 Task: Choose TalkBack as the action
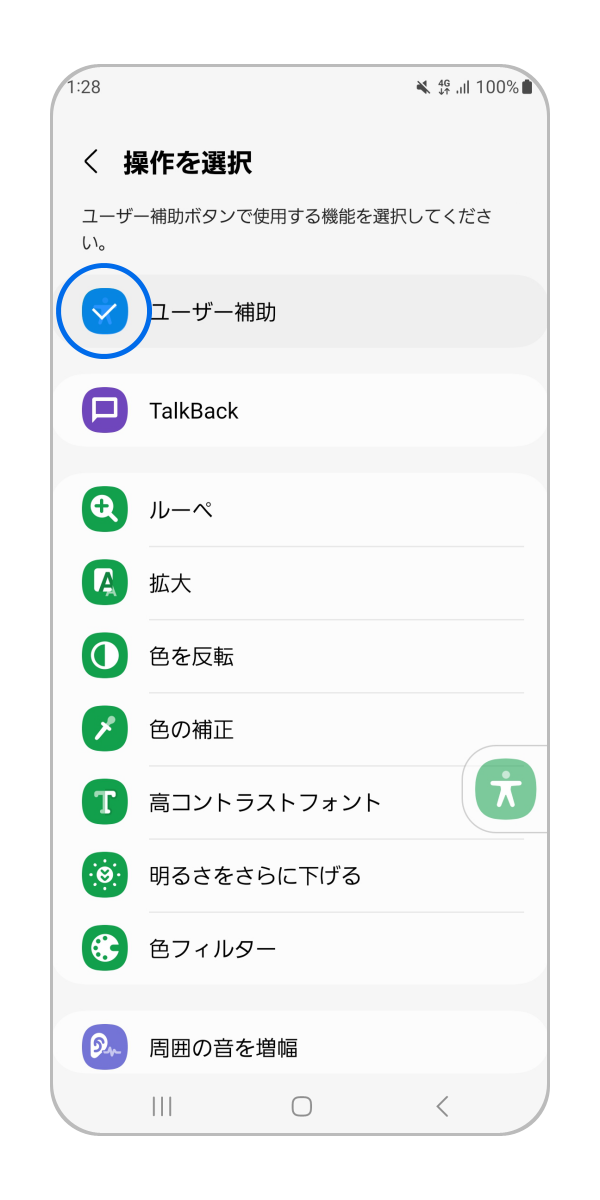coord(300,411)
